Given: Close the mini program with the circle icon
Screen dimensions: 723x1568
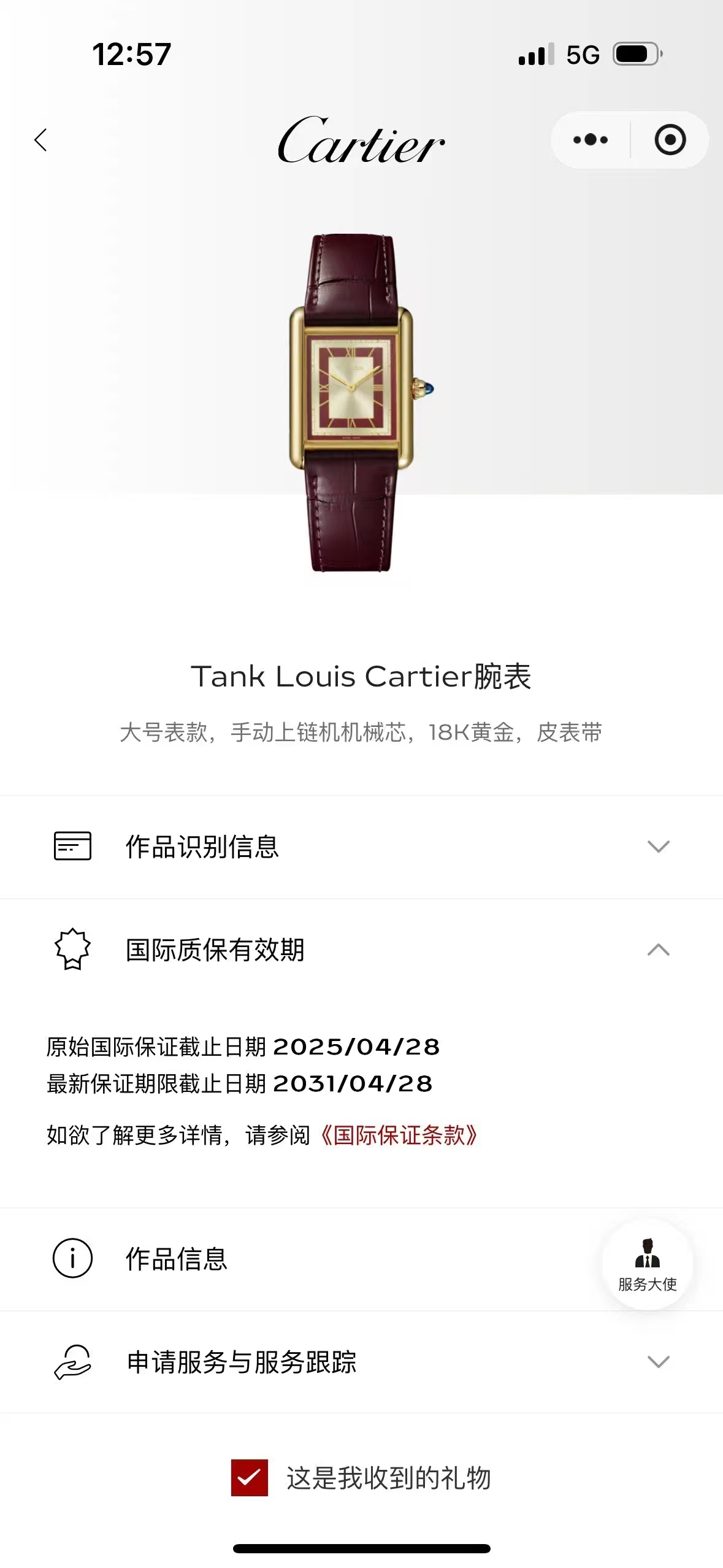Looking at the screenshot, I should [670, 140].
